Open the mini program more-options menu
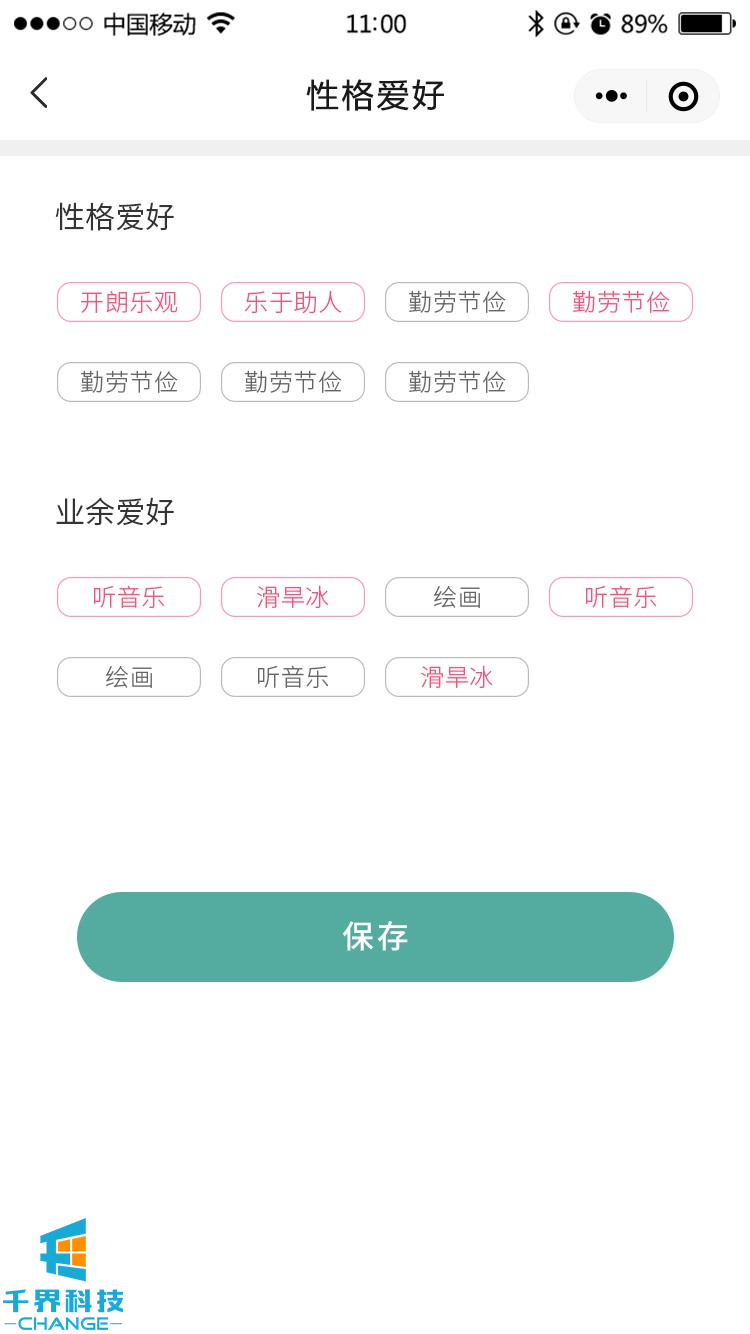 point(611,96)
